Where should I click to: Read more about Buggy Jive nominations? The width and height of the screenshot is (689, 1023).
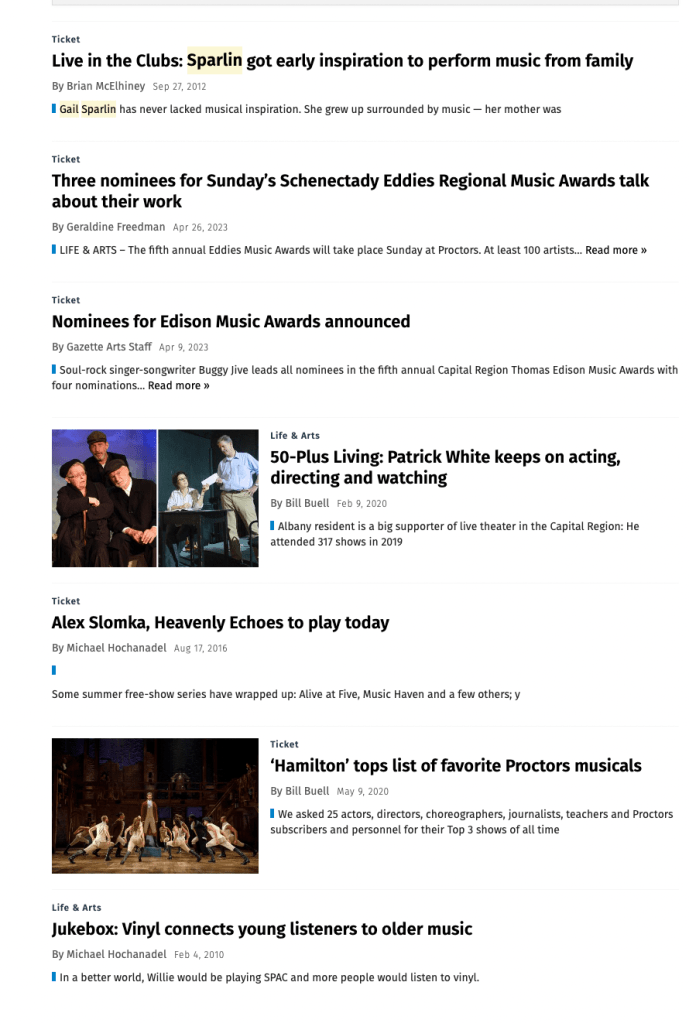[x=178, y=386]
